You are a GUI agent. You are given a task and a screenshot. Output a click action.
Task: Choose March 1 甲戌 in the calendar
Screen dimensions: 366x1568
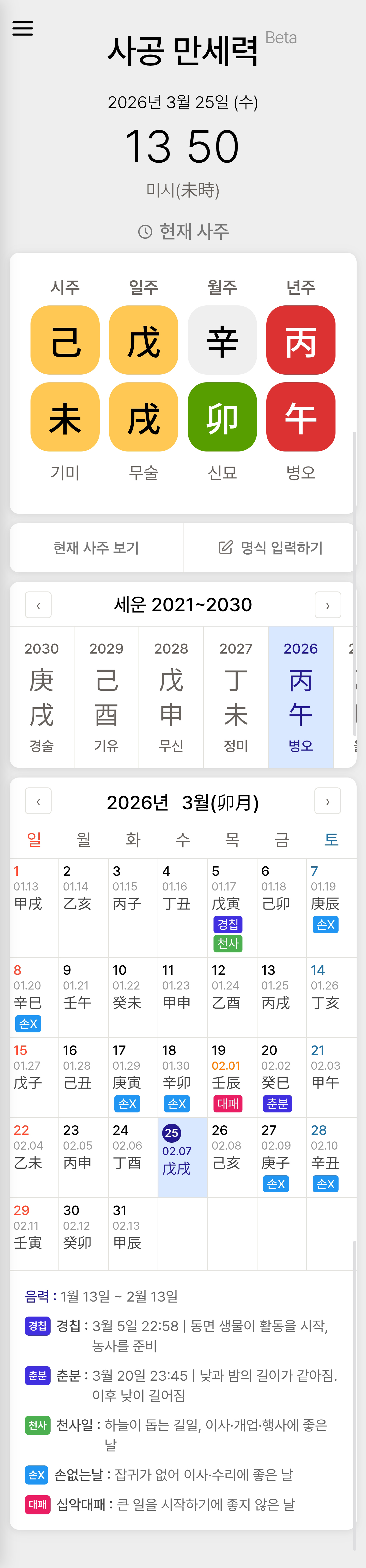click(34, 908)
